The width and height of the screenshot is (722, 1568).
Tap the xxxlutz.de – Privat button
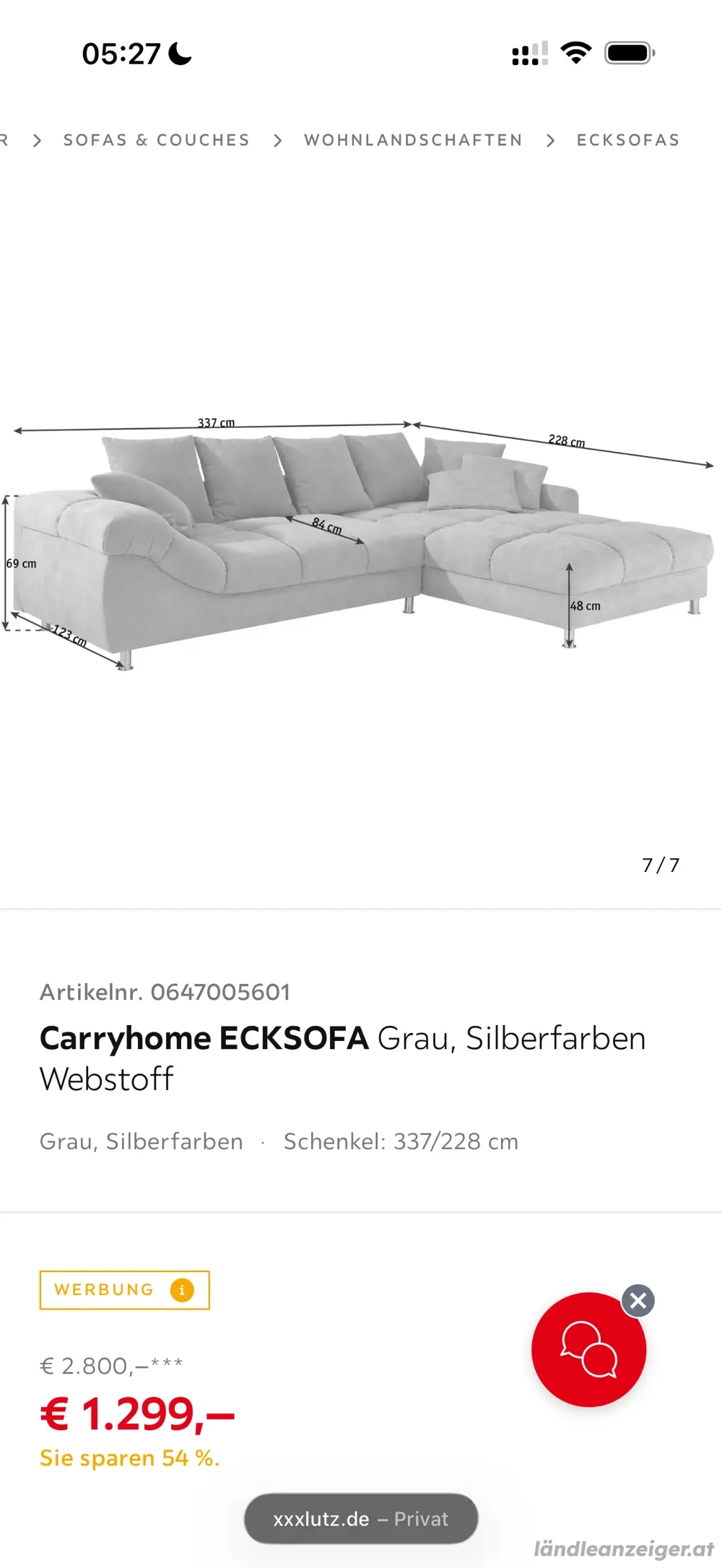(x=360, y=1518)
